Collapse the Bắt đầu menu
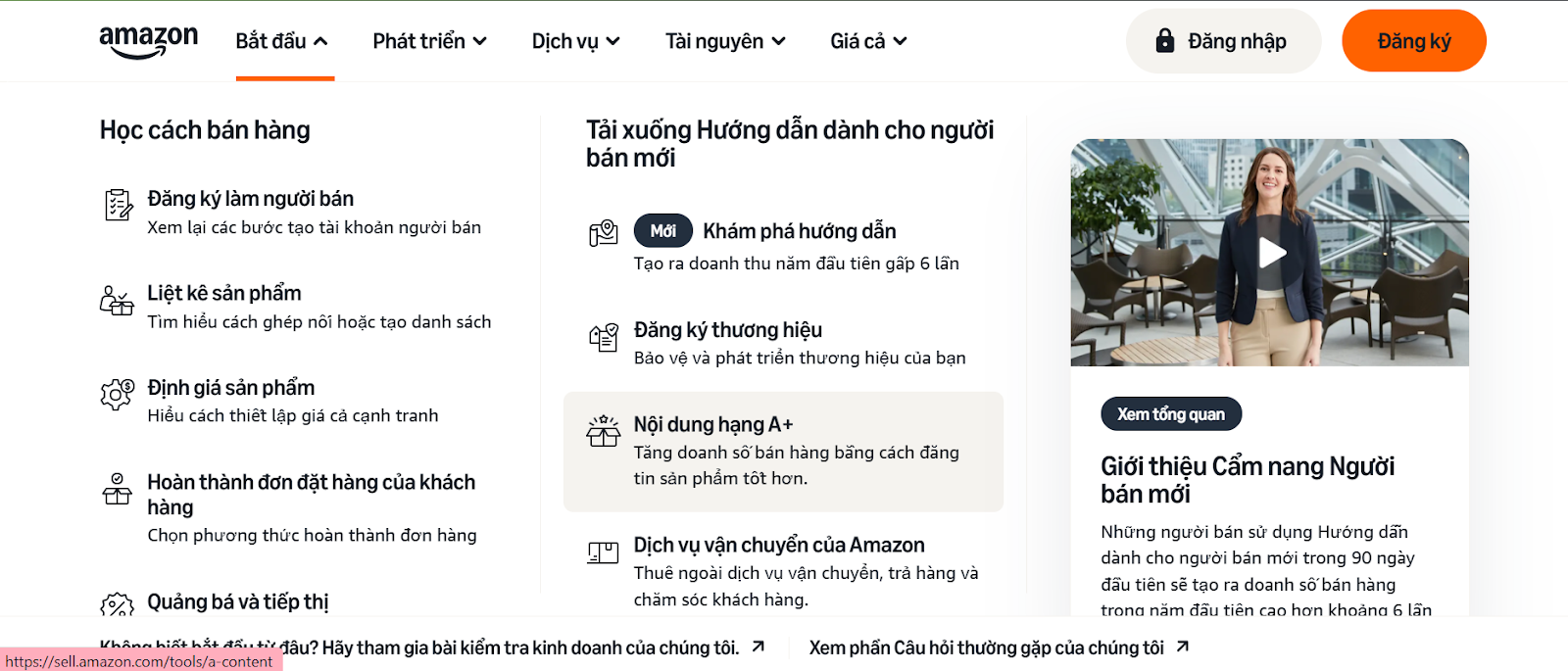 (282, 41)
